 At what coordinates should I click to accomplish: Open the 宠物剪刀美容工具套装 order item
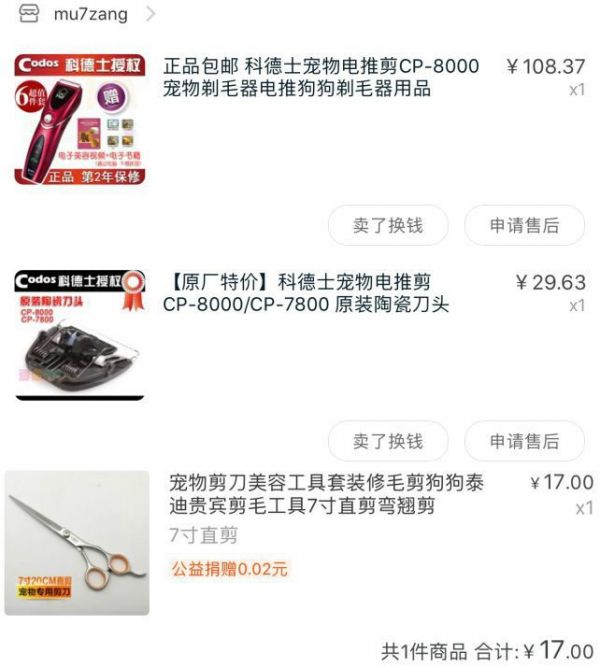(x=326, y=495)
